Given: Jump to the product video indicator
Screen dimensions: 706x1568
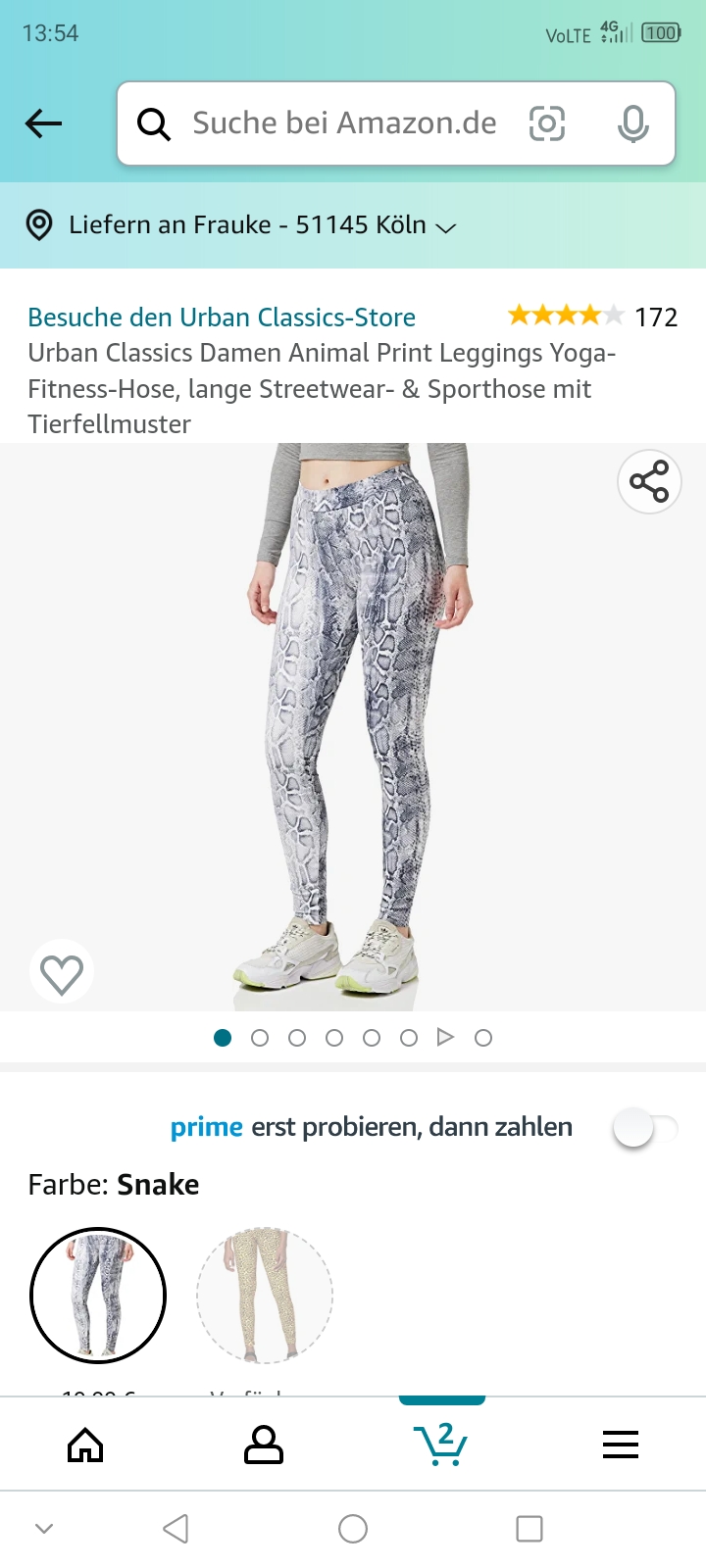Looking at the screenshot, I should point(446,1037).
